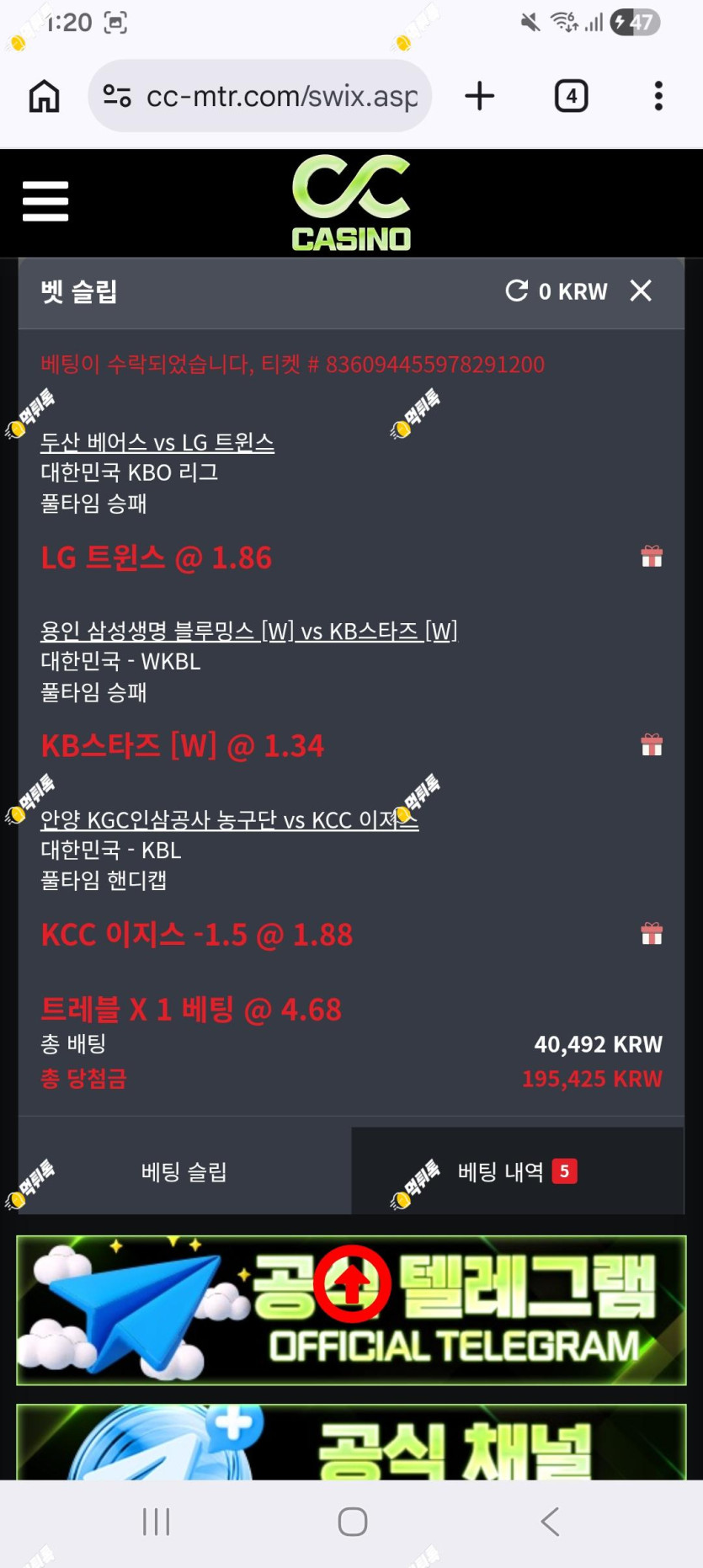Open the system recent apps view
This screenshot has height=1568, width=703.
157,1522
